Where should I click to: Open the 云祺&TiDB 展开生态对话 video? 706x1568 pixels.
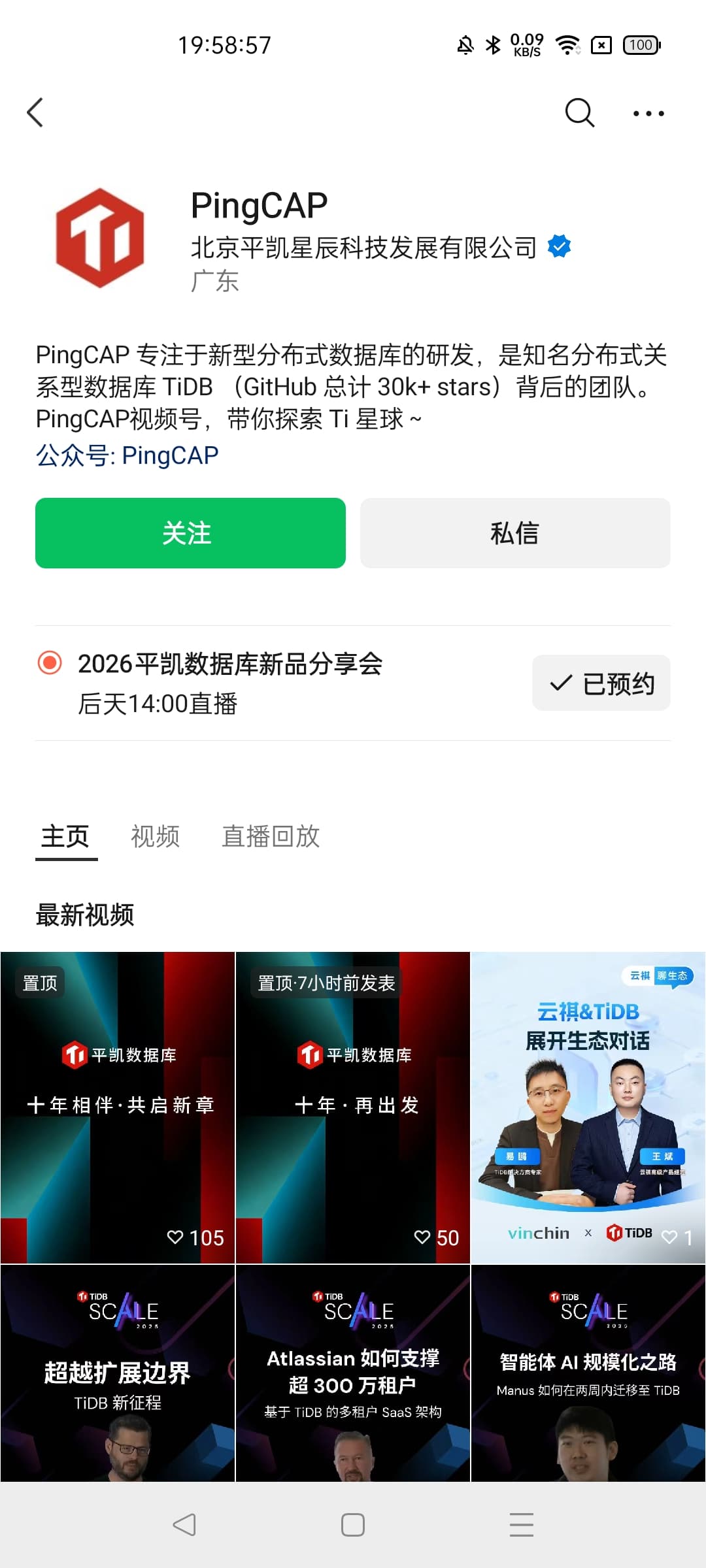(588, 1107)
